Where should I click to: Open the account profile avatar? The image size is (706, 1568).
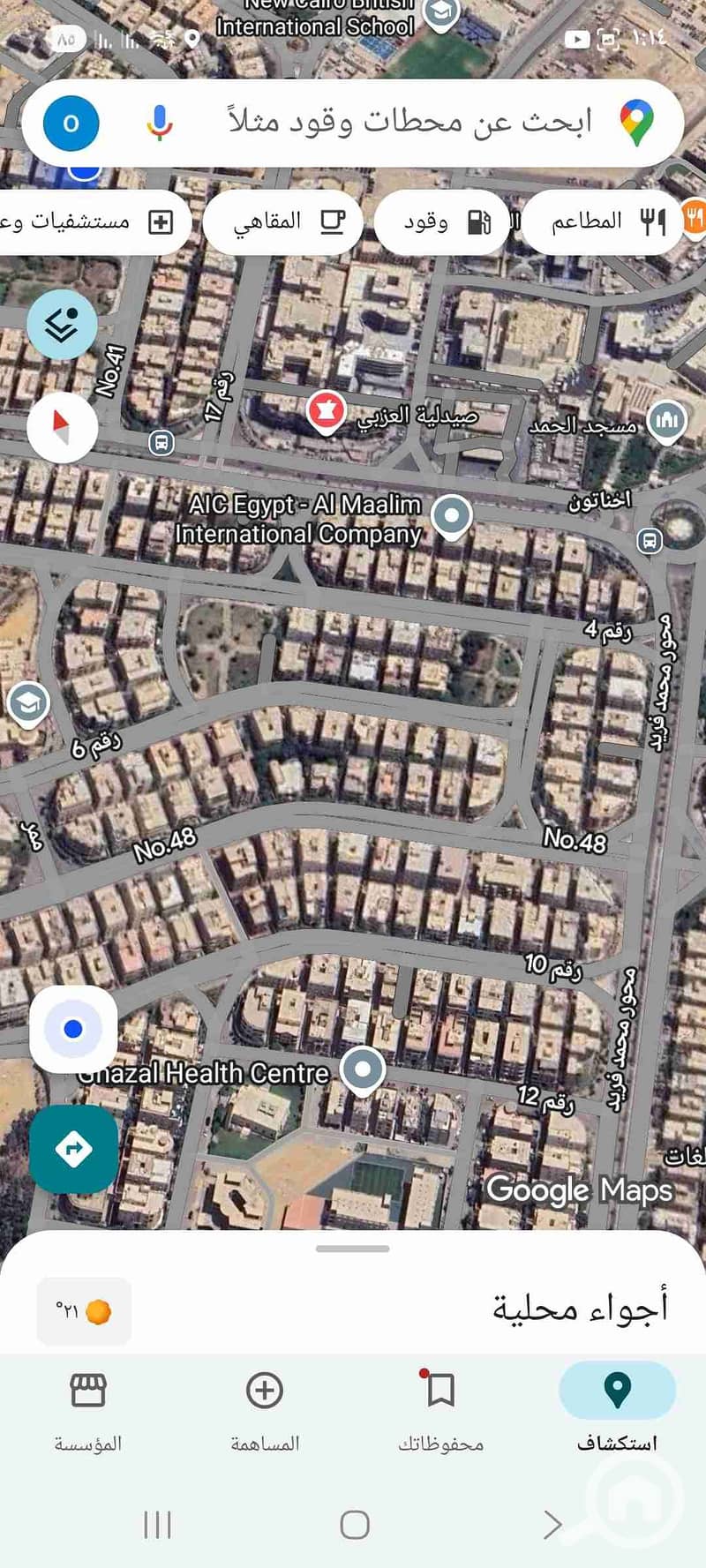click(71, 124)
